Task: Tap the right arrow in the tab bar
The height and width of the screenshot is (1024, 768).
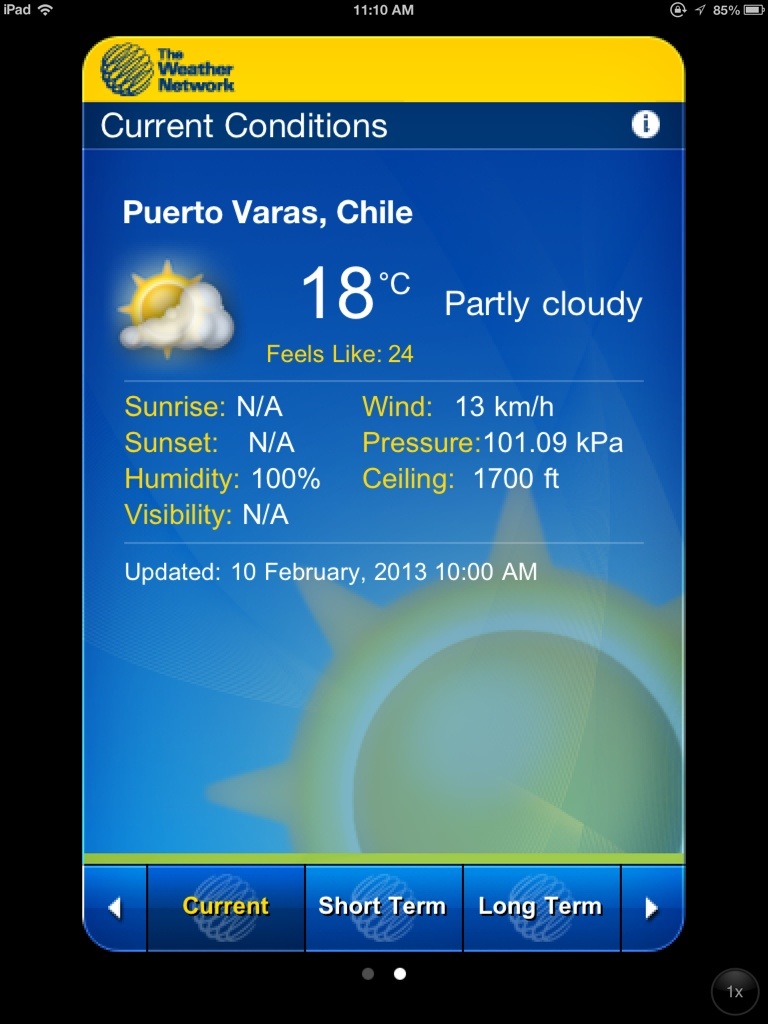Action: click(x=652, y=908)
